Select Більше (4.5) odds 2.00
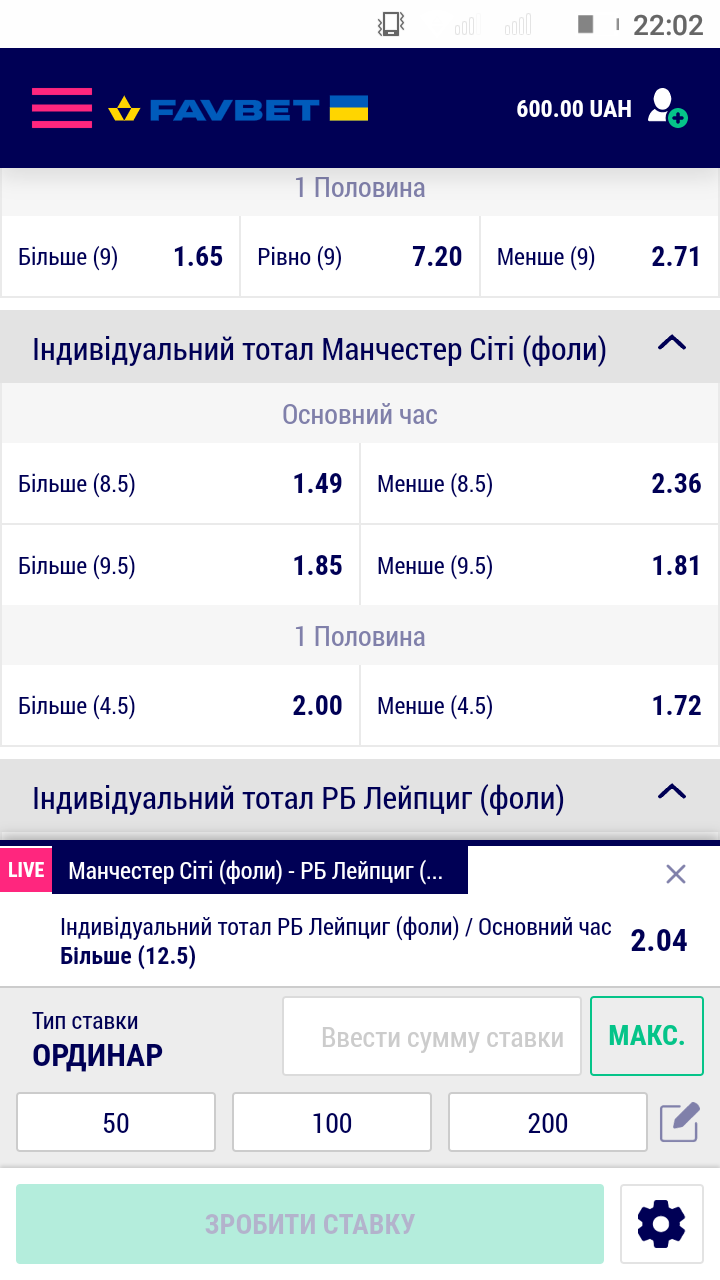The height and width of the screenshot is (1280, 720). (180, 706)
